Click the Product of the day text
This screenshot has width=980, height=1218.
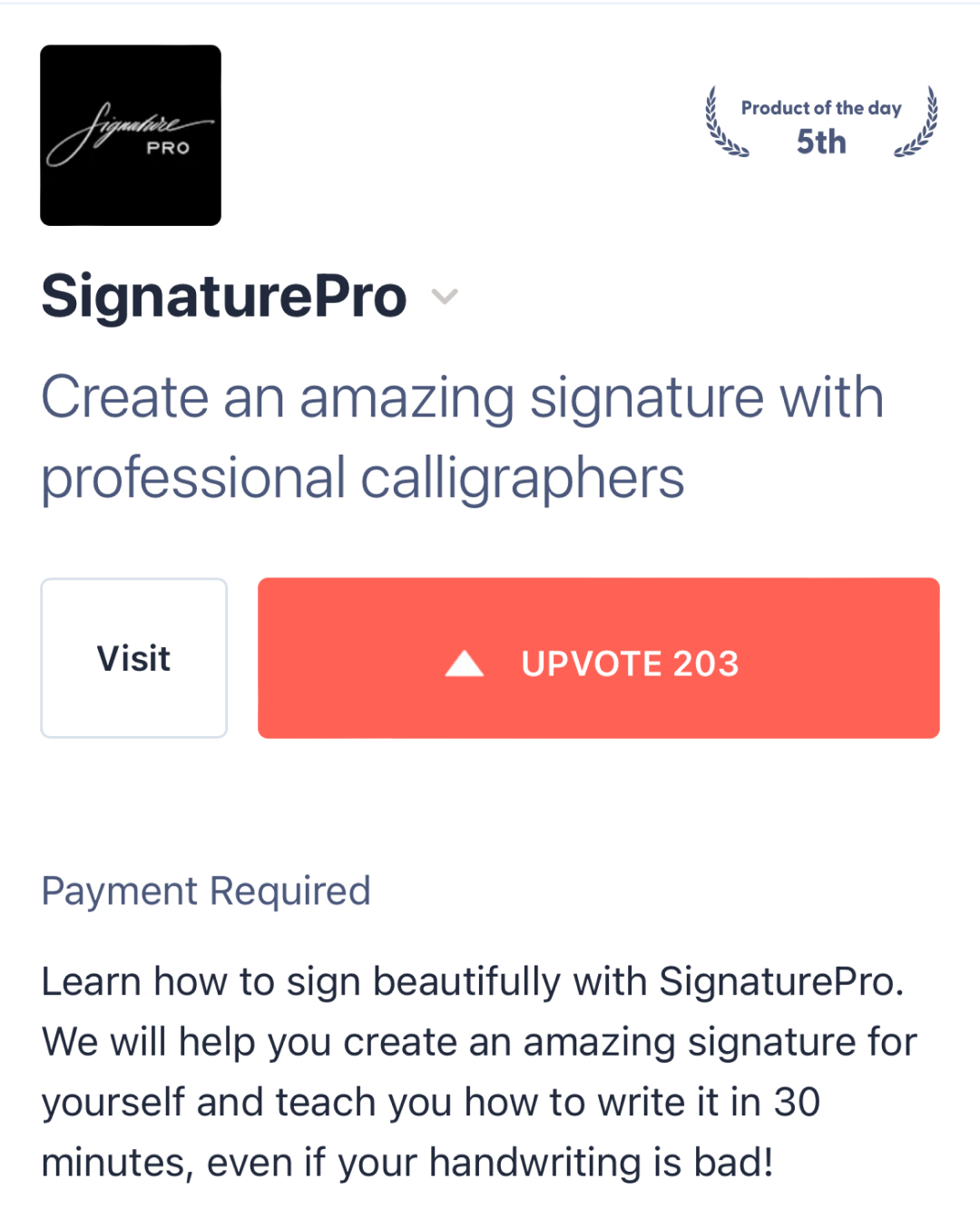point(821,107)
